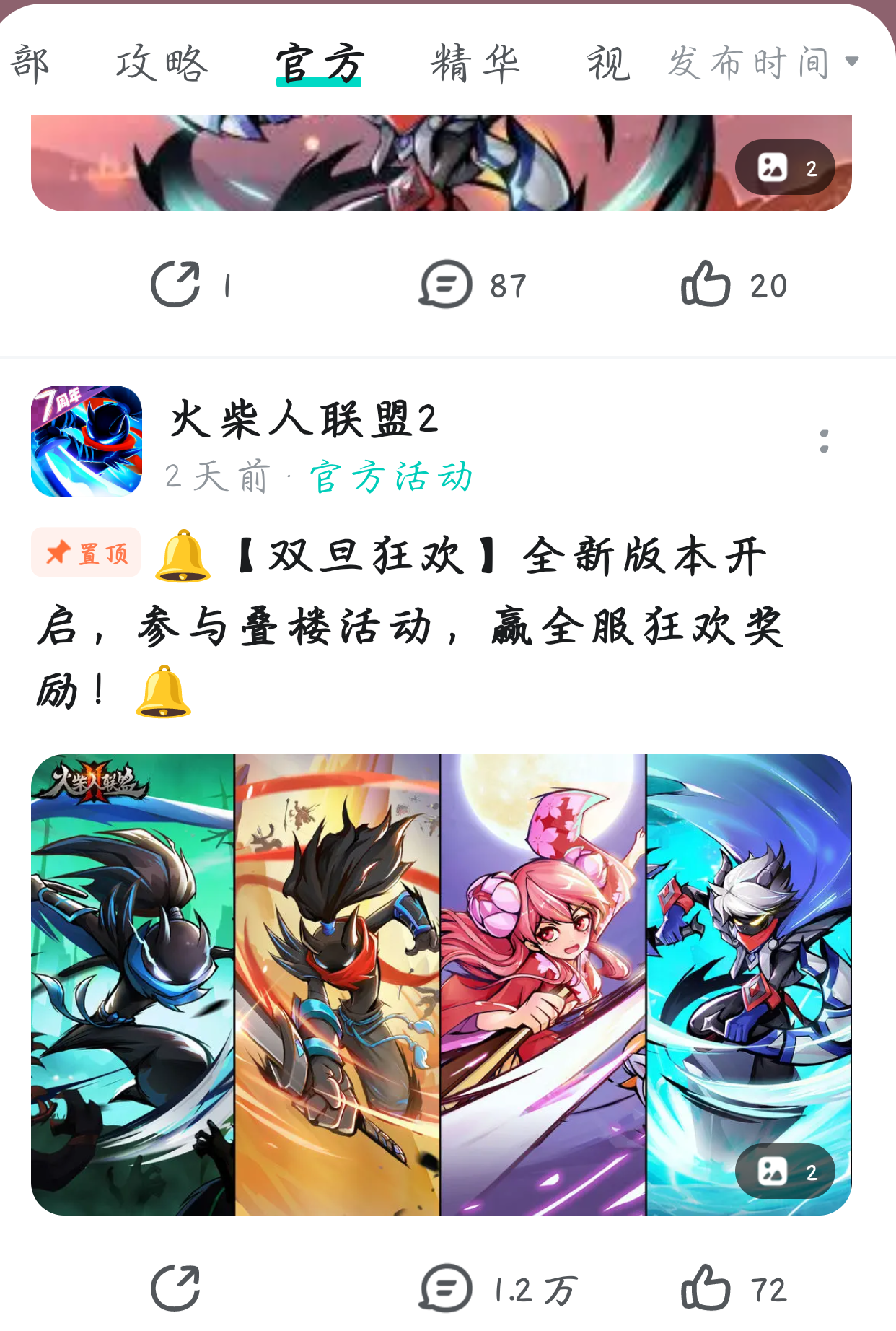Open the 官方活动 category link
The image size is (896, 1331).
pos(392,476)
